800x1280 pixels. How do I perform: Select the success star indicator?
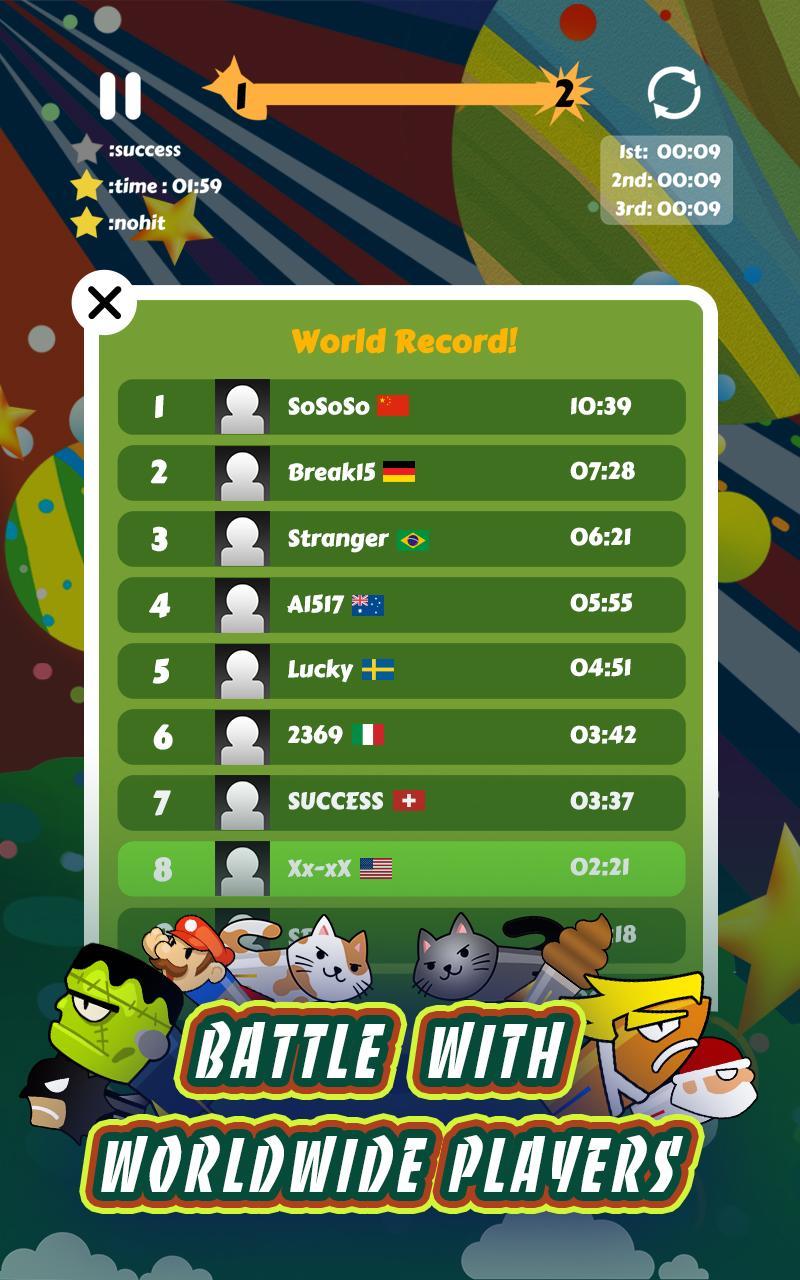pos(86,150)
